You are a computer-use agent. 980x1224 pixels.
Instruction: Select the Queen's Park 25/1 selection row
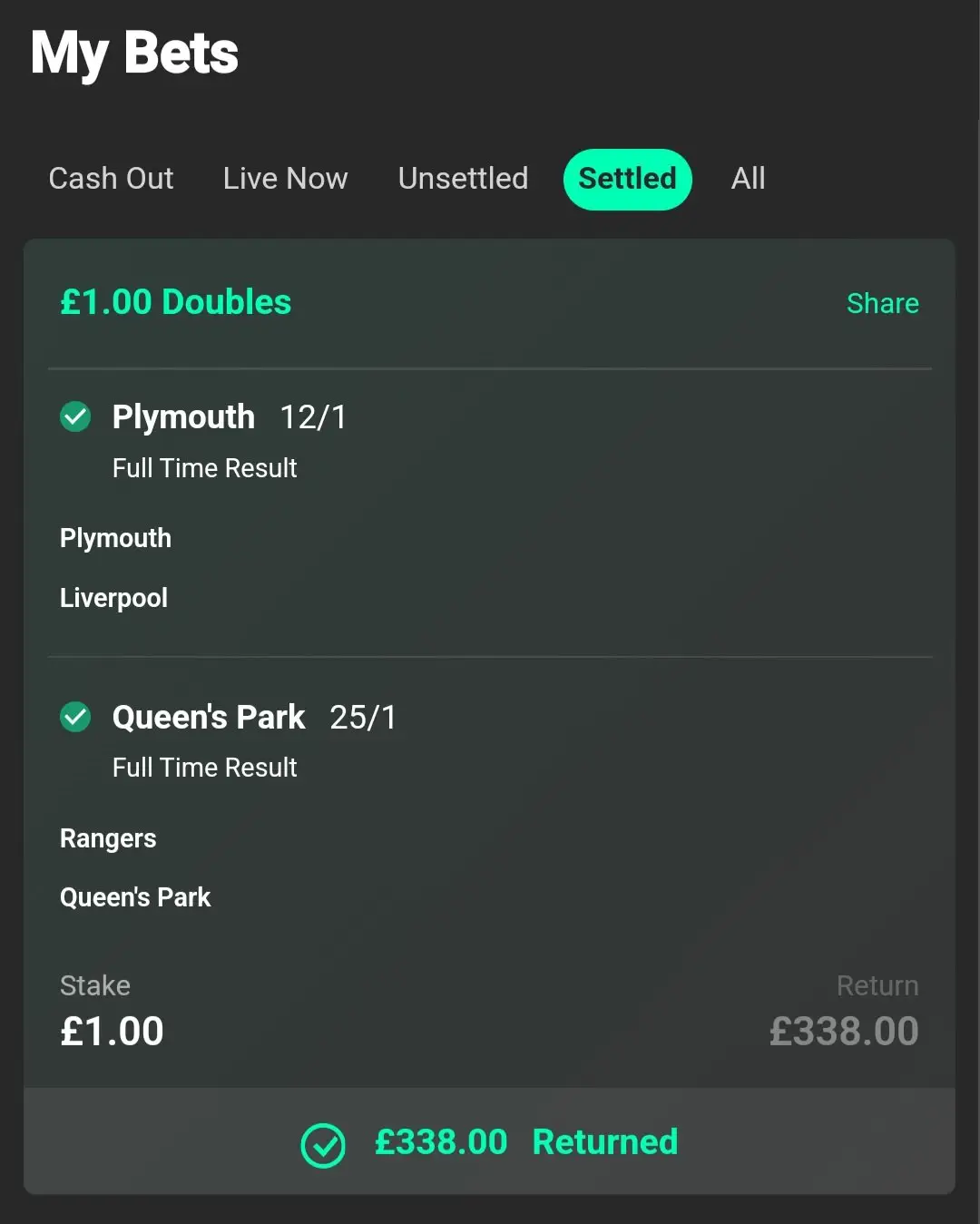pos(254,717)
